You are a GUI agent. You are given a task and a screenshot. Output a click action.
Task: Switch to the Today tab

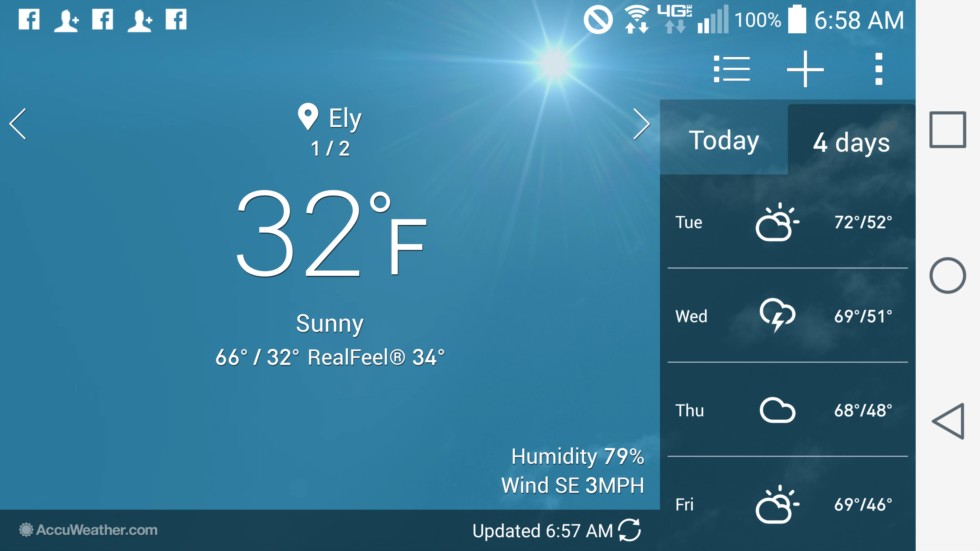tap(724, 141)
